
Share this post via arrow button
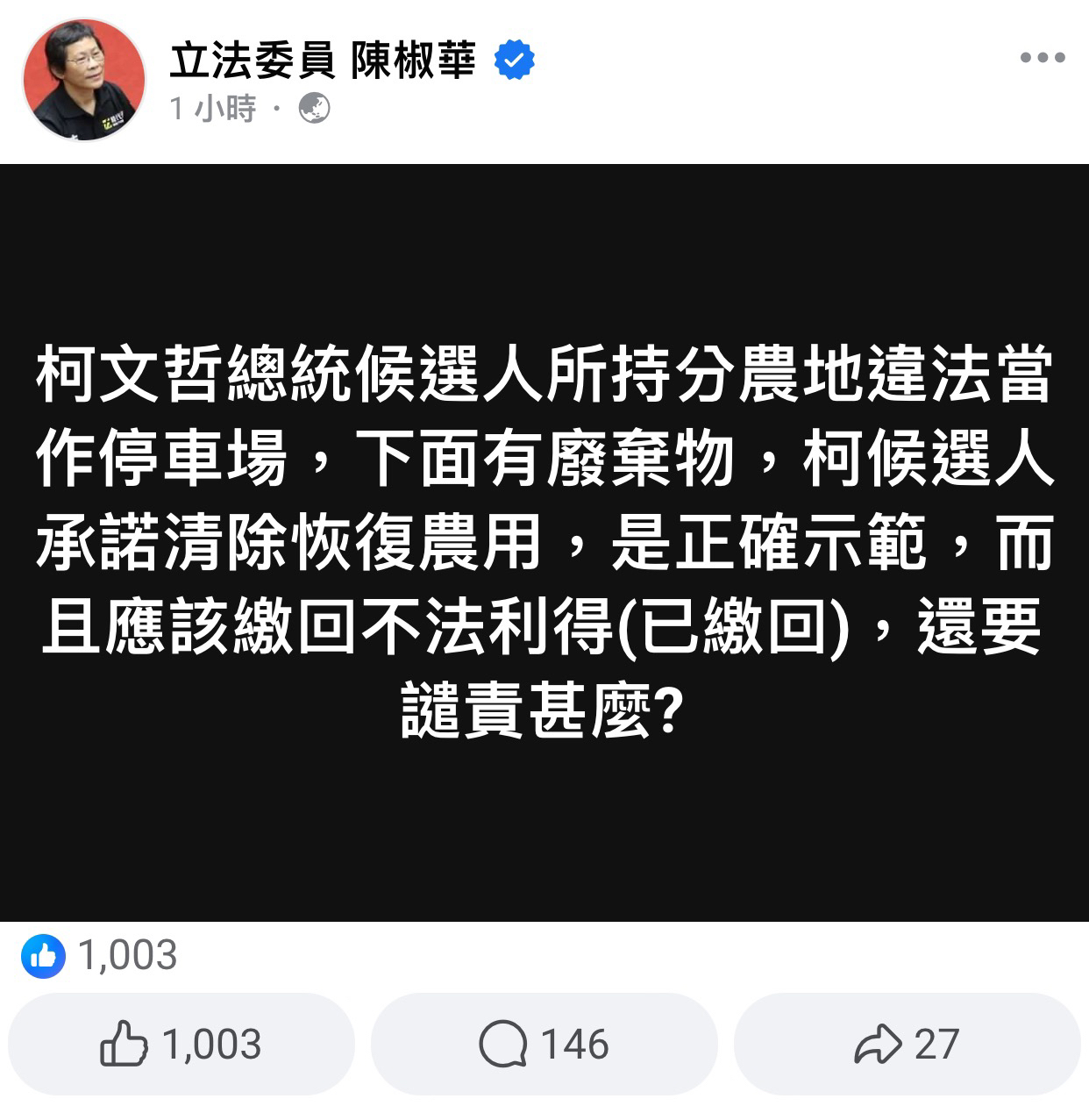tap(907, 1045)
